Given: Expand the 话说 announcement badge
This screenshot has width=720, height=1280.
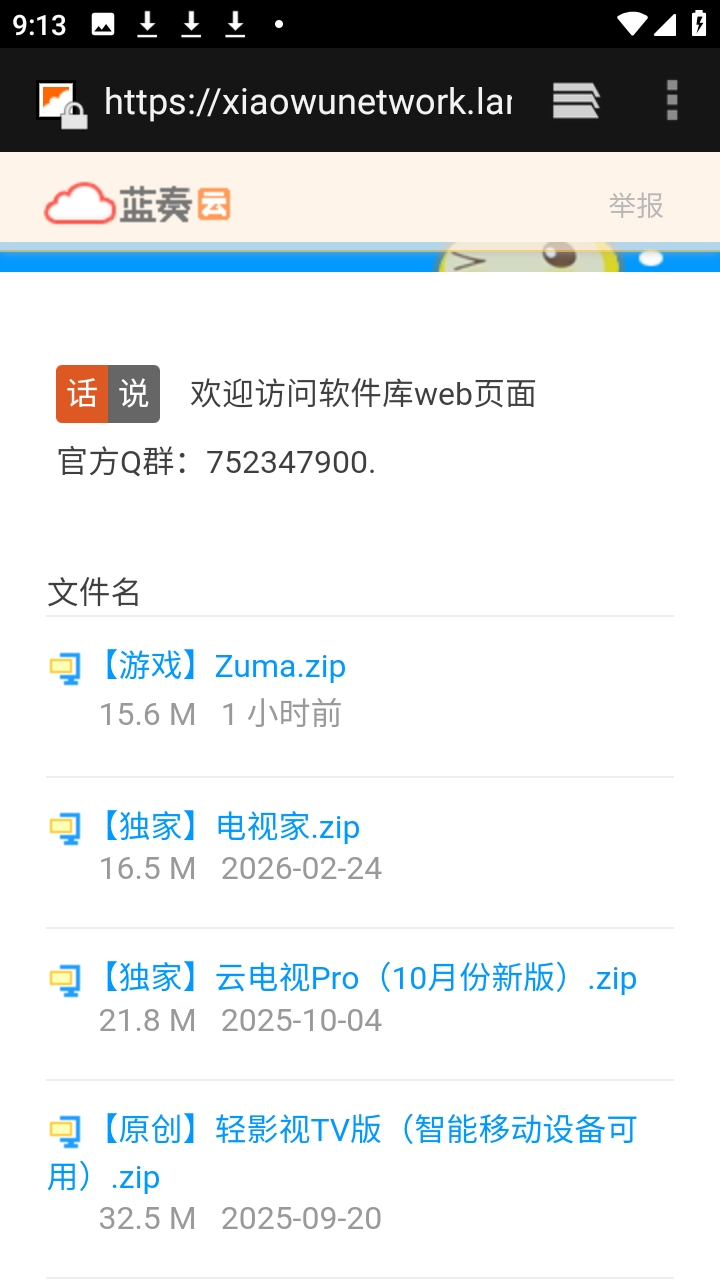Looking at the screenshot, I should pyautogui.click(x=107, y=394).
